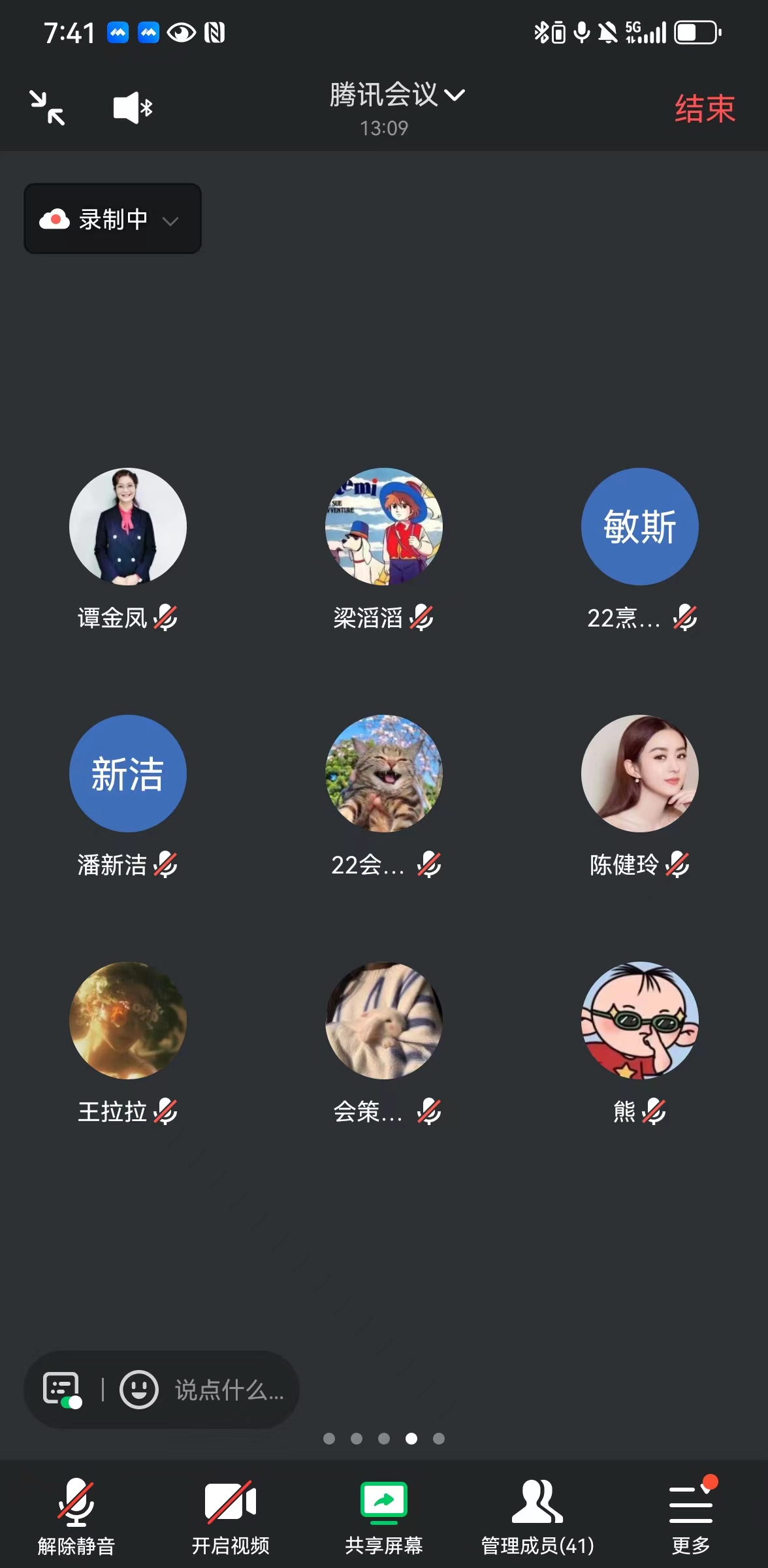Open participant tile with 敏斯 avatar
Viewport: 768px width, 1568px height.
tap(640, 527)
